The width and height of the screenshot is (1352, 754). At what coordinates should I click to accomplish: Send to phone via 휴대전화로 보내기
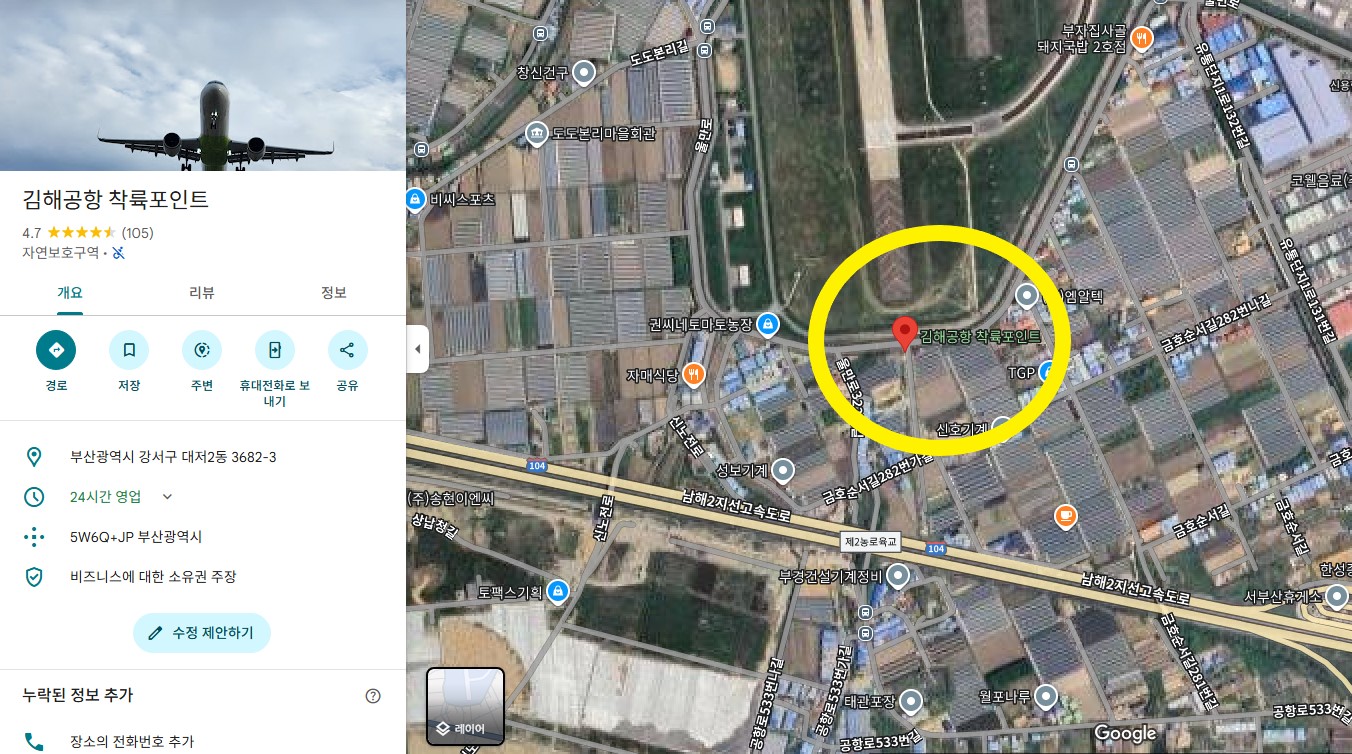point(275,350)
